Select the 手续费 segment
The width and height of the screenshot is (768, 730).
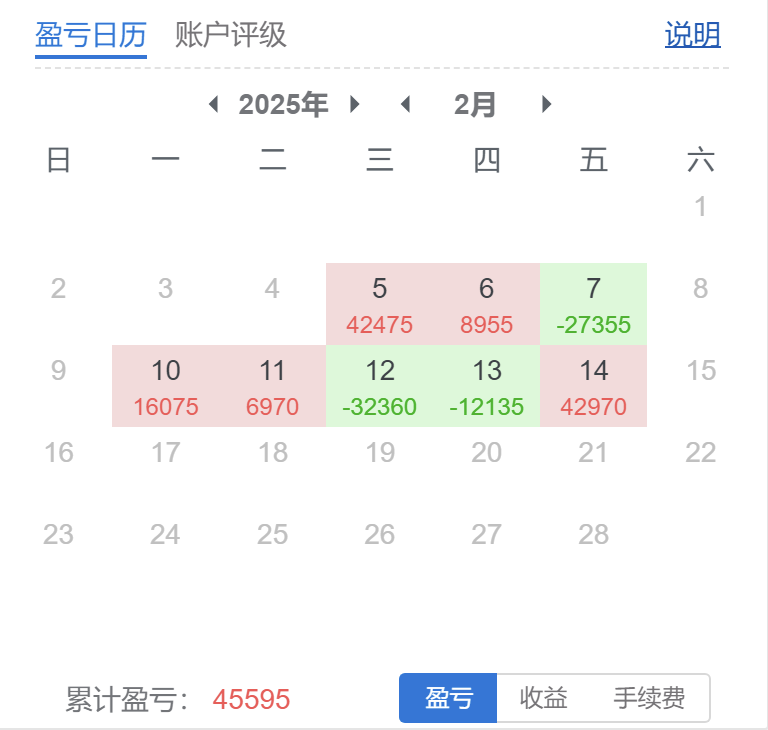pyautogui.click(x=649, y=698)
